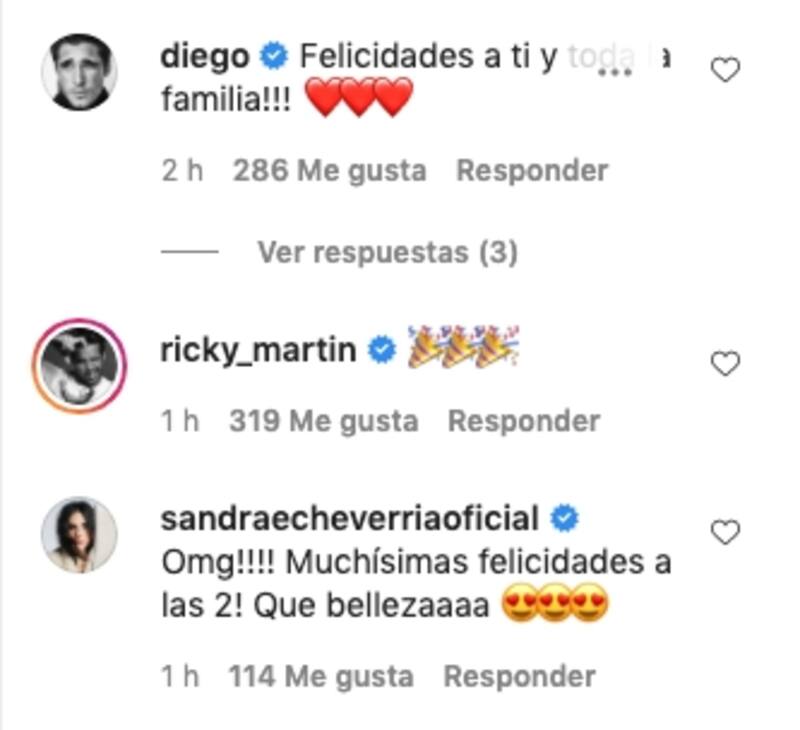Reply to sandraecheverriaoficial's comment
The height and width of the screenshot is (730, 800).
519,677
